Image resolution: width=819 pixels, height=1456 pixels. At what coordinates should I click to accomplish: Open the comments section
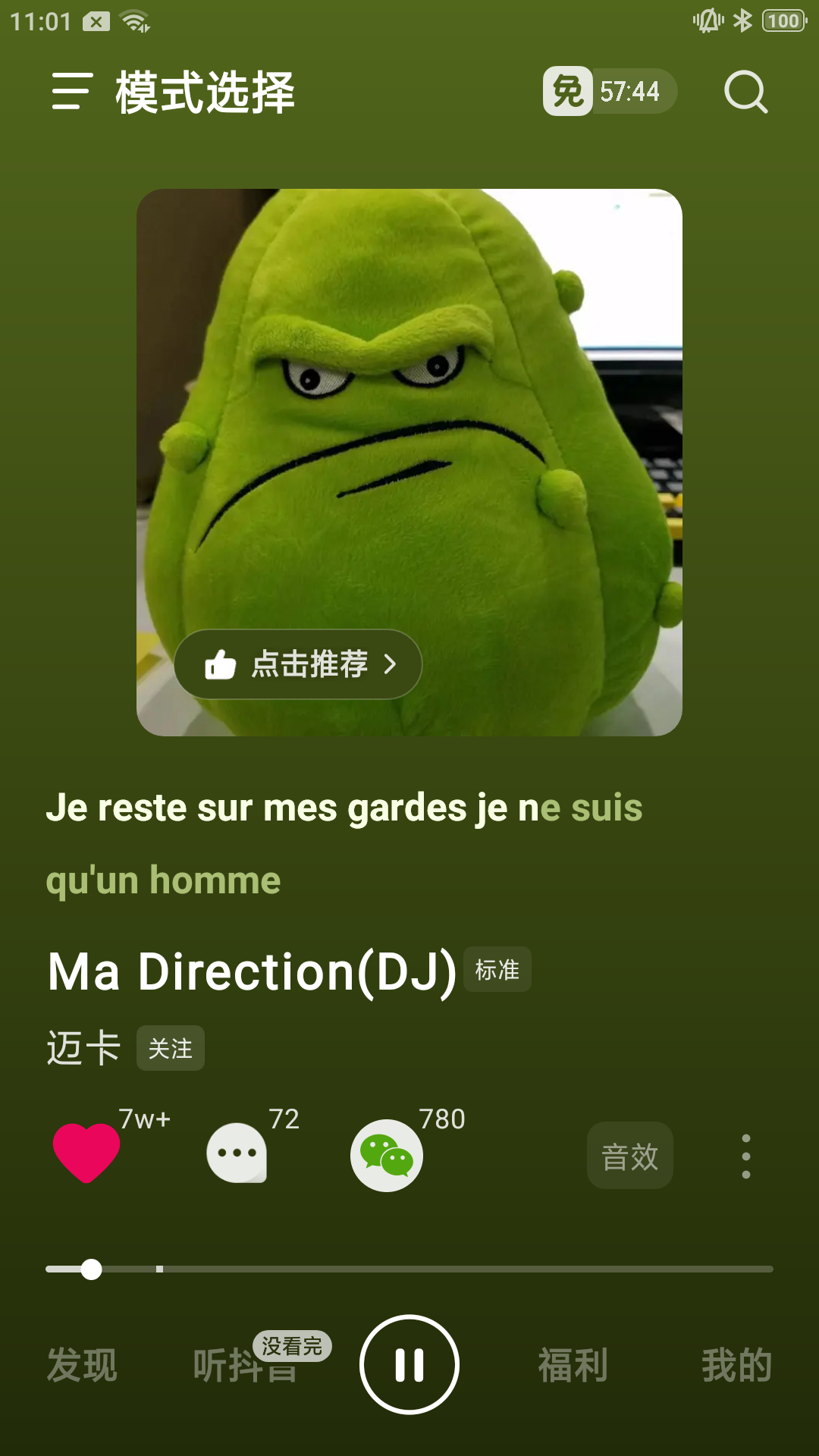[x=237, y=1156]
